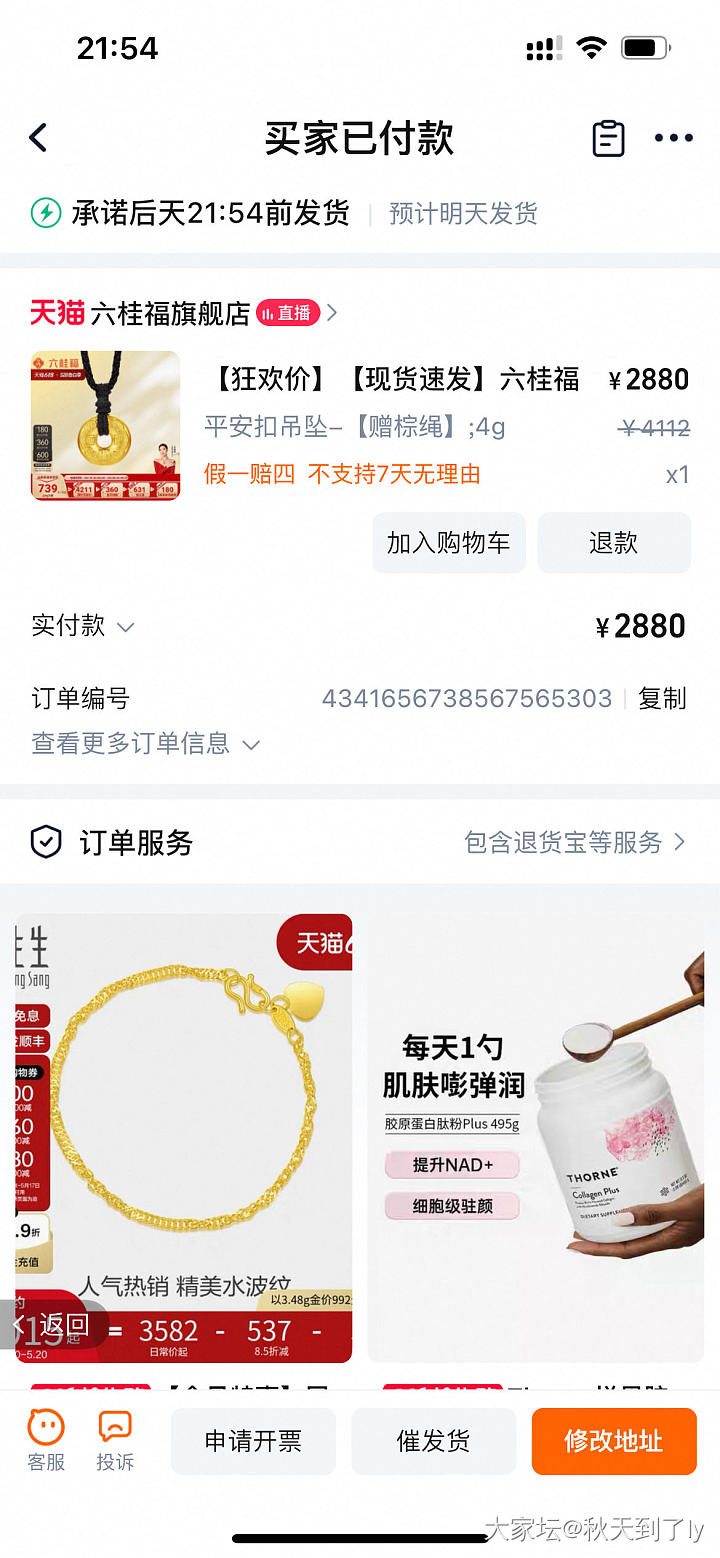Tap 申请开票 to request an invoice
The width and height of the screenshot is (720, 1558).
pos(253,1441)
